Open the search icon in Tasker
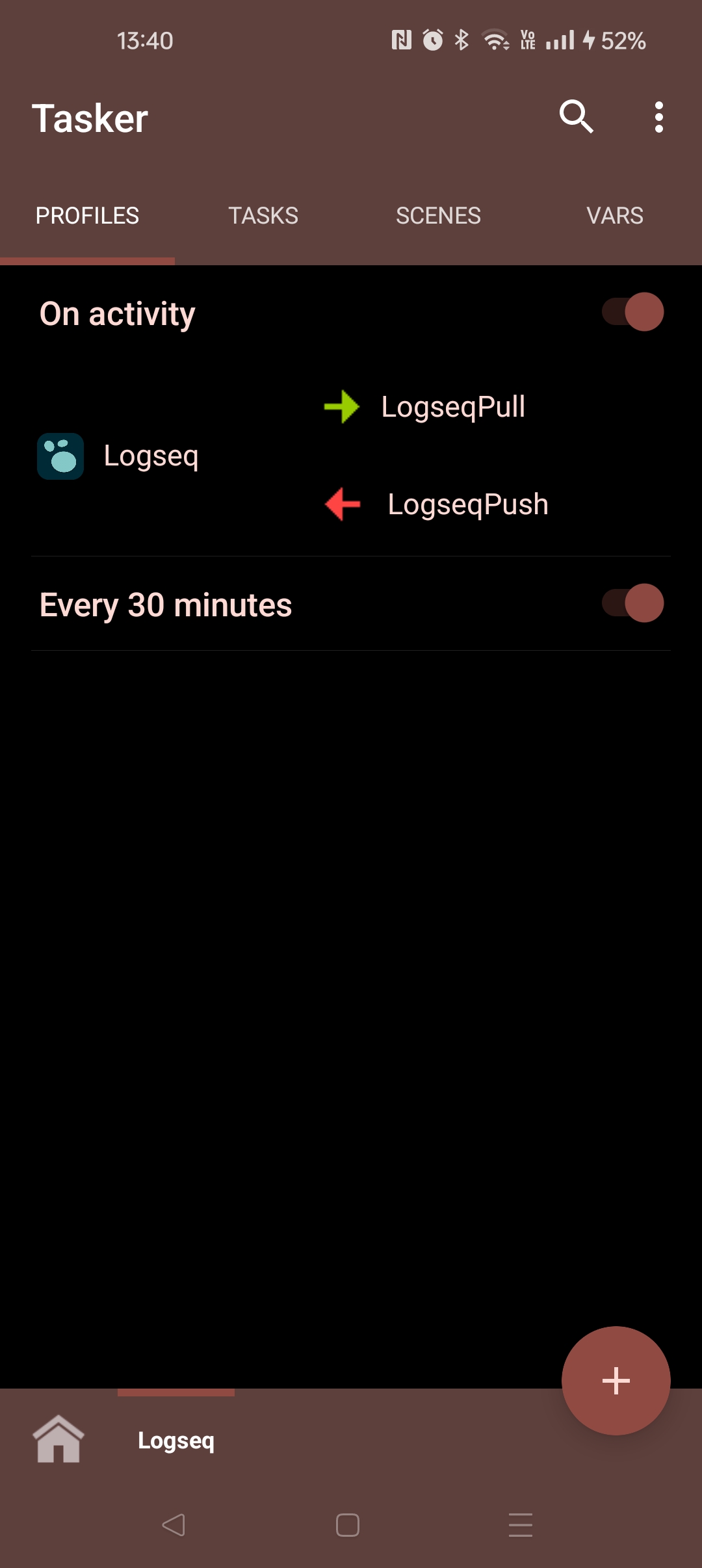Screen dimensions: 702x1568 pos(576,117)
